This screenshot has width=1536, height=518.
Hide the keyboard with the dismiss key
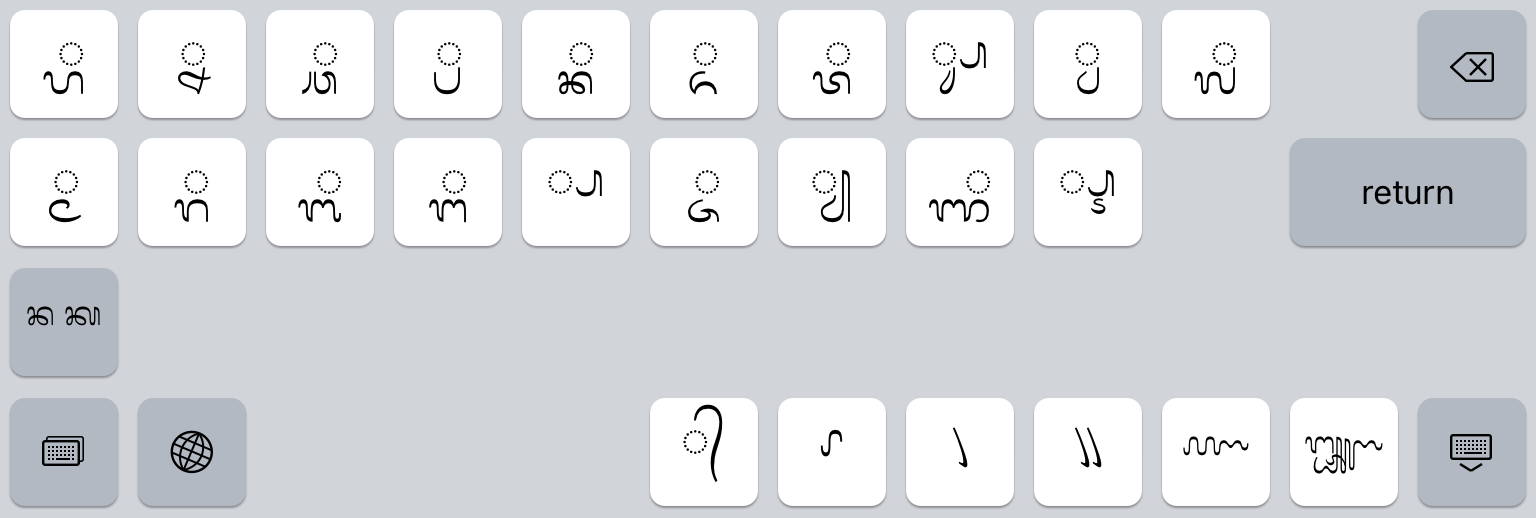coord(1471,452)
